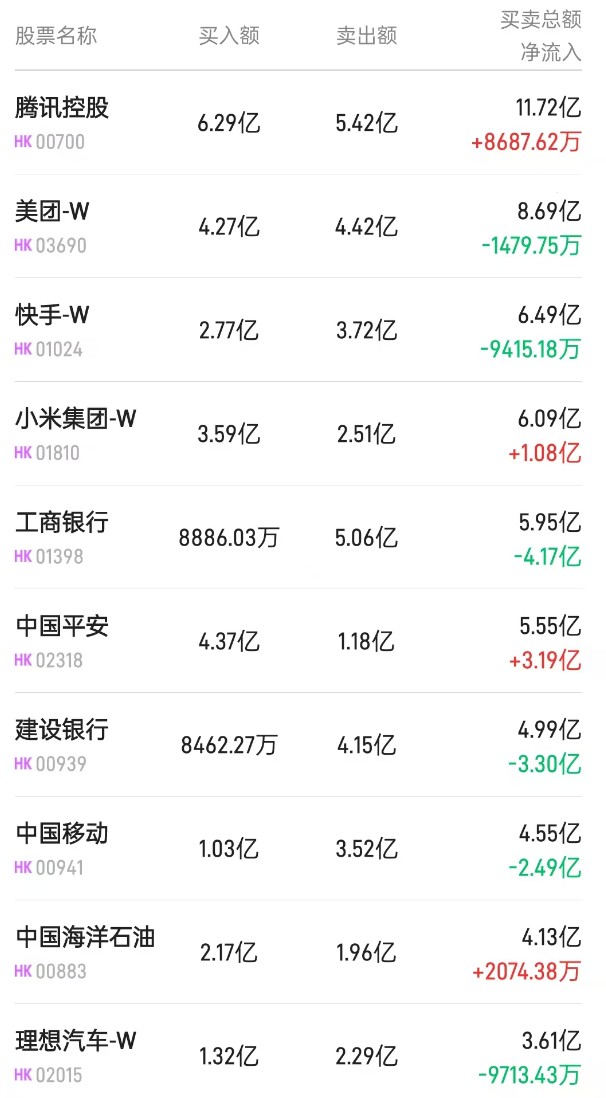
Task: View the 中国移动 stock entry
Action: click(62, 833)
